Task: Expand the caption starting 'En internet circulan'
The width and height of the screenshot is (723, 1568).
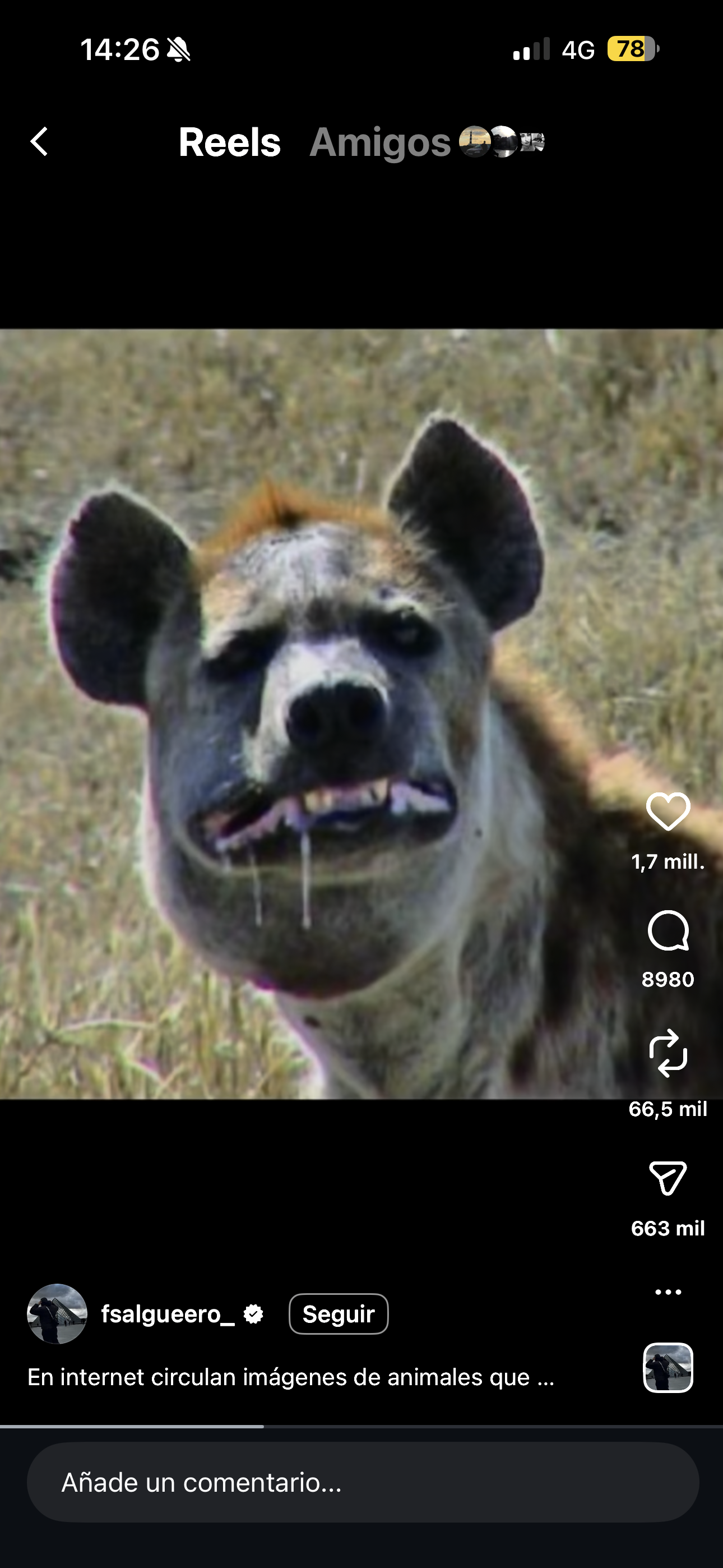Action: pyautogui.click(x=291, y=1377)
